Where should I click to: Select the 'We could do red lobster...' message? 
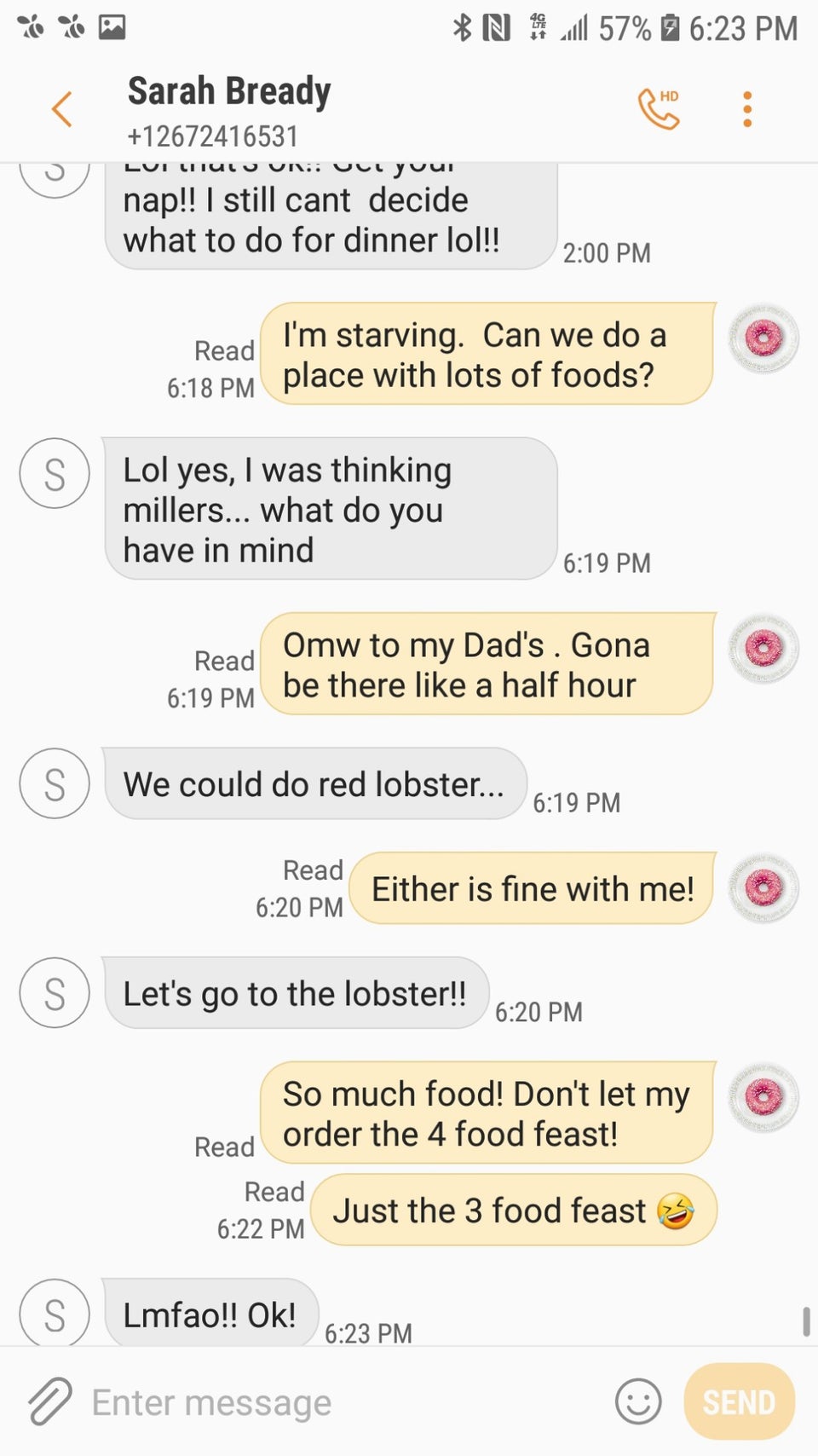[314, 784]
